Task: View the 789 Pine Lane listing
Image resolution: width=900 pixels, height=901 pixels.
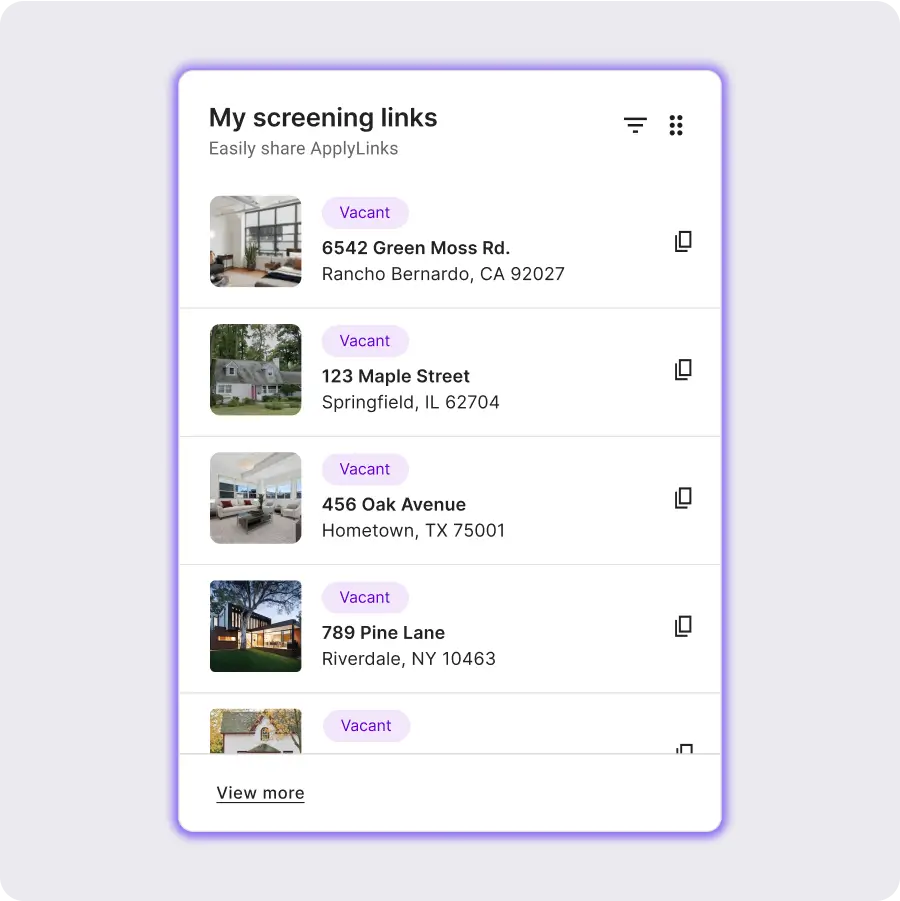Action: [x=383, y=632]
